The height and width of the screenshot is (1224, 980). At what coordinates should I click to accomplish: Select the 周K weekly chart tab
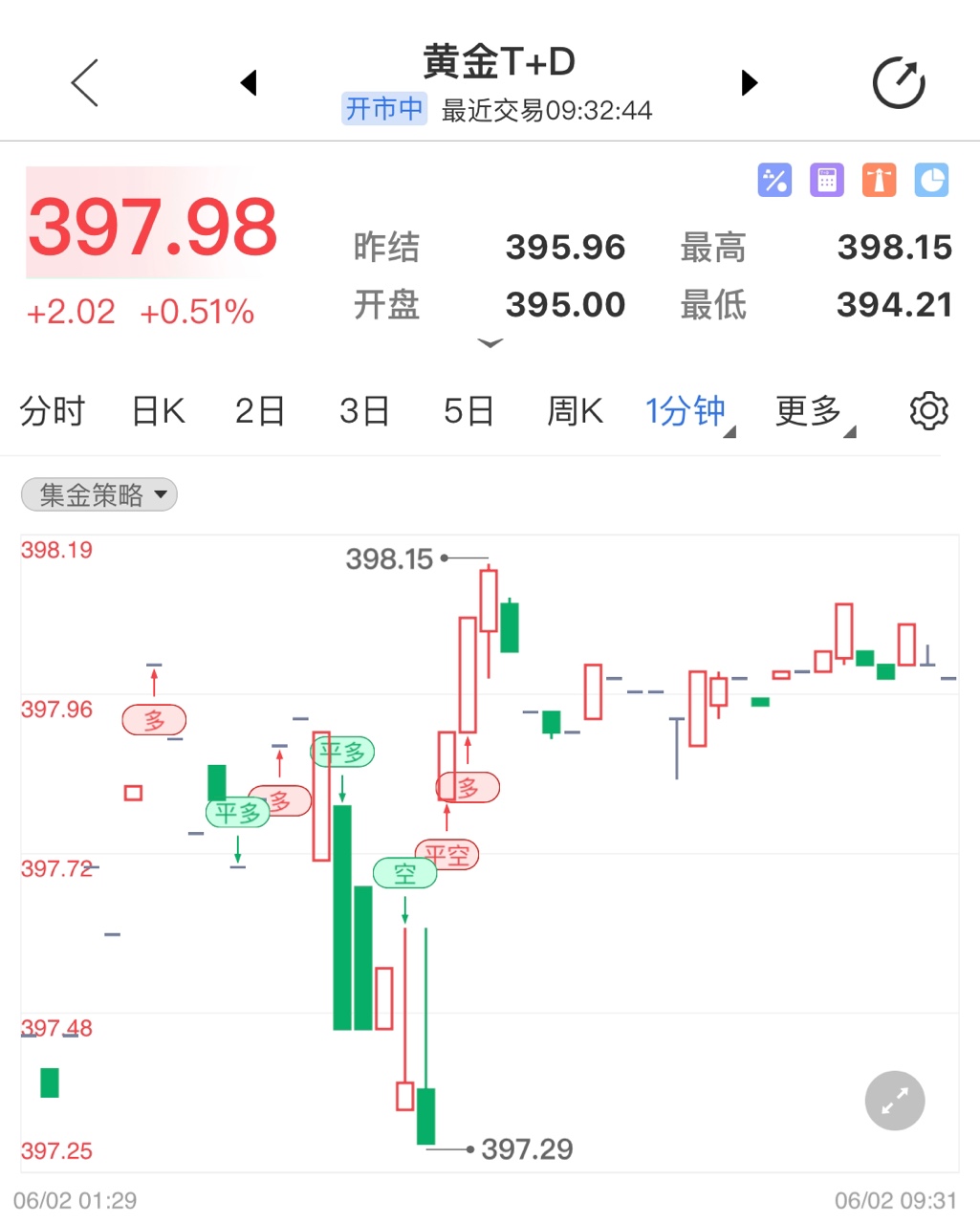tap(575, 410)
